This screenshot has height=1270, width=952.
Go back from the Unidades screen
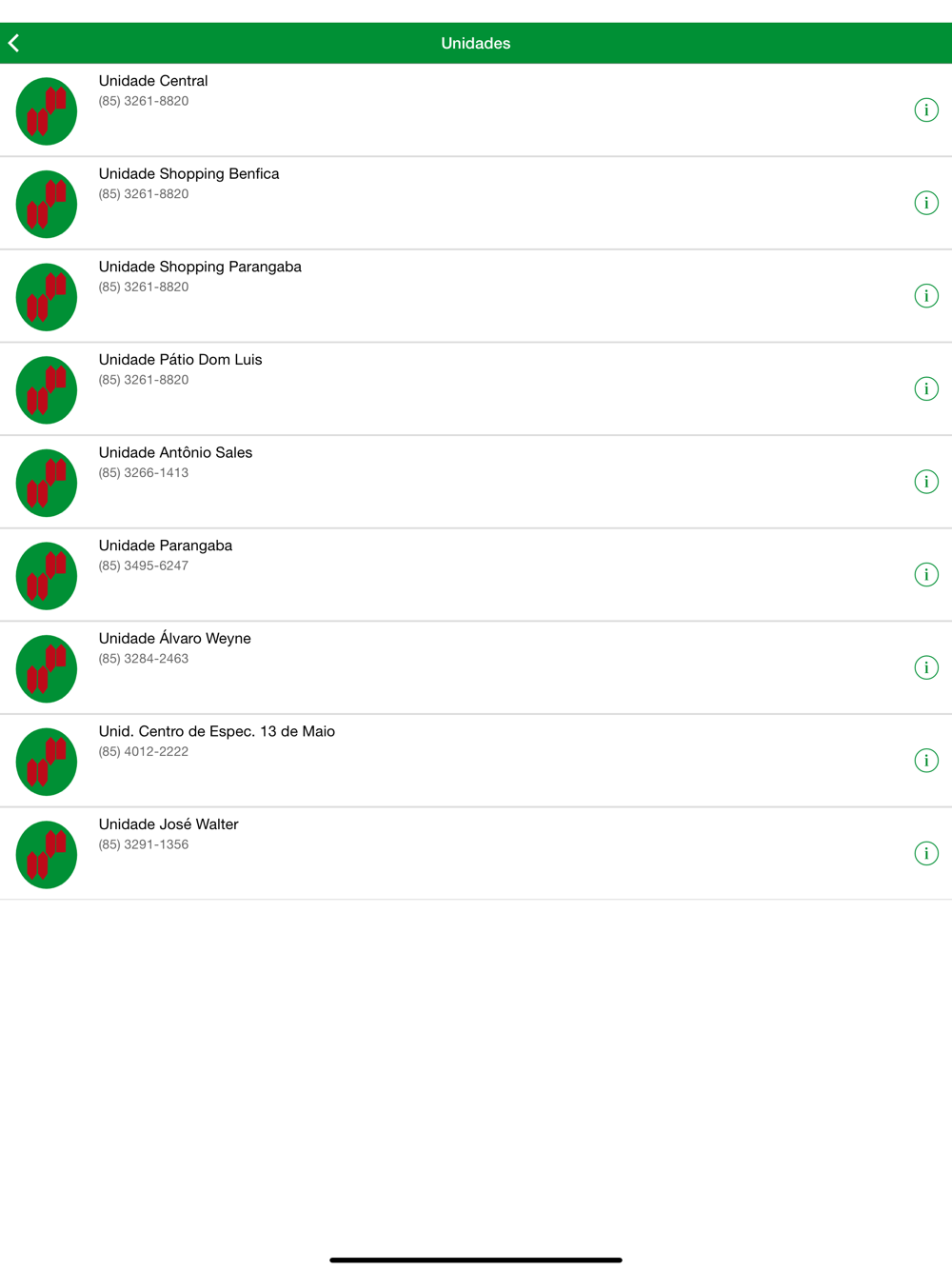(x=14, y=43)
